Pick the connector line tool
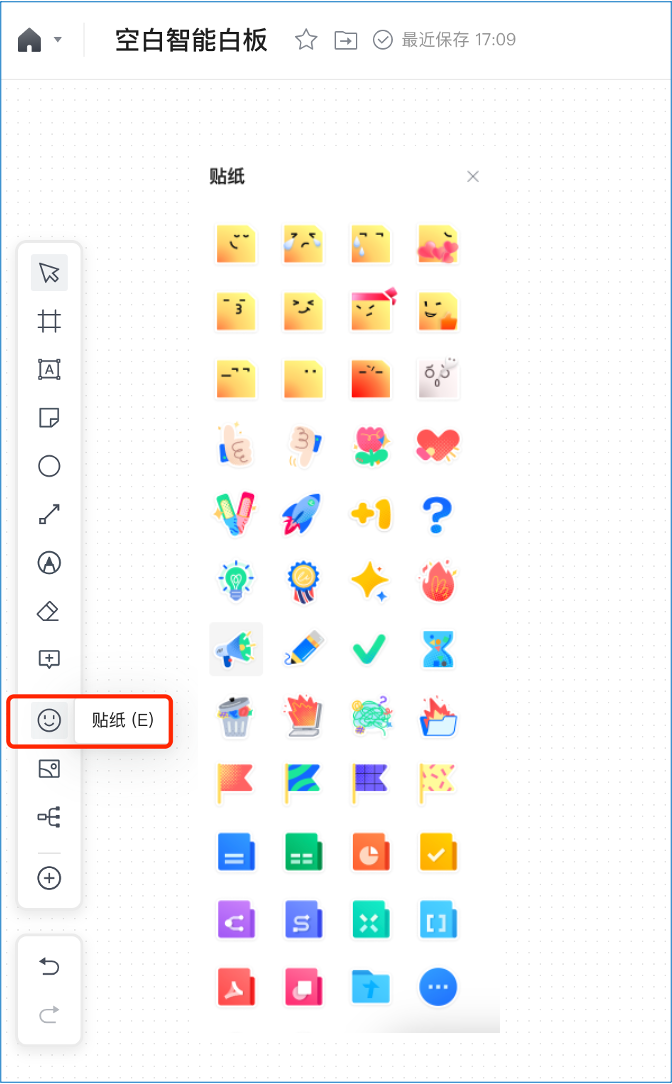This screenshot has width=672, height=1084. coord(49,515)
